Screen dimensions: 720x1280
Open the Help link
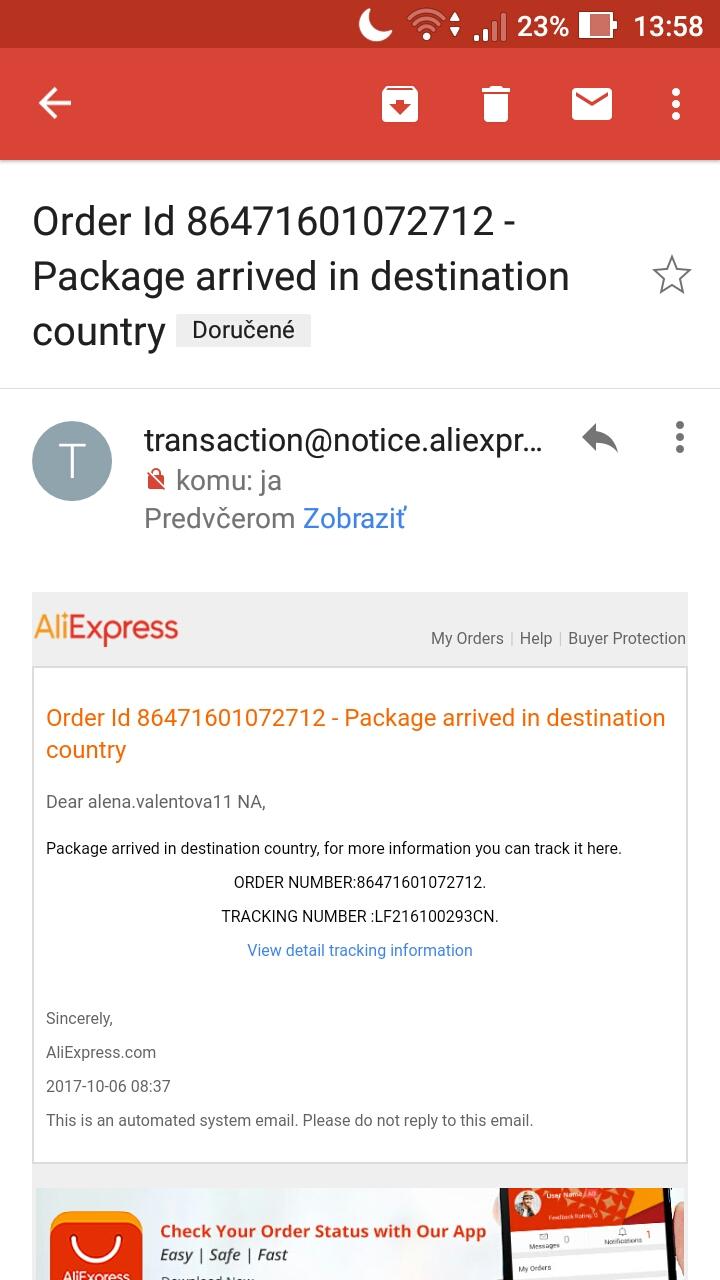click(536, 638)
